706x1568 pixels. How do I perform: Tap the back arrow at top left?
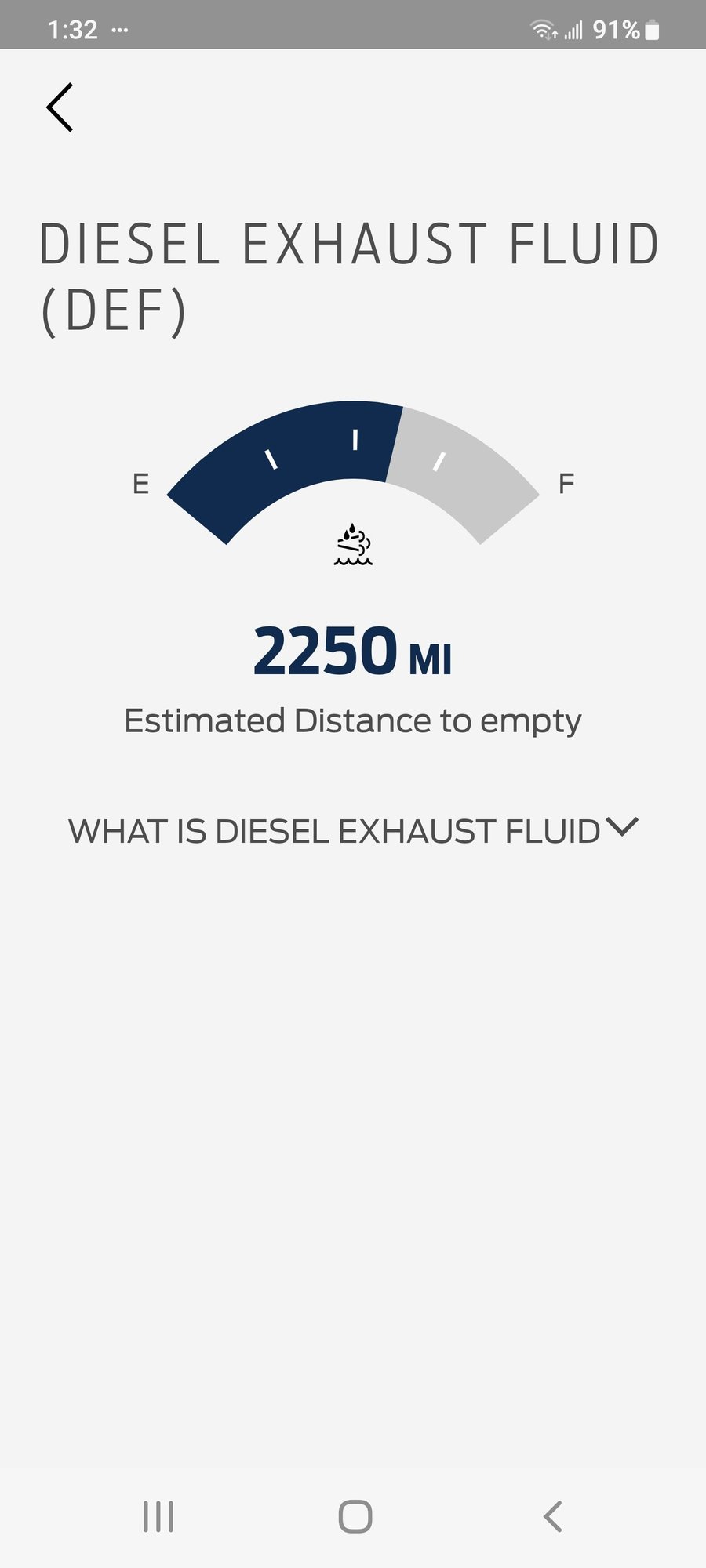pos(60,107)
